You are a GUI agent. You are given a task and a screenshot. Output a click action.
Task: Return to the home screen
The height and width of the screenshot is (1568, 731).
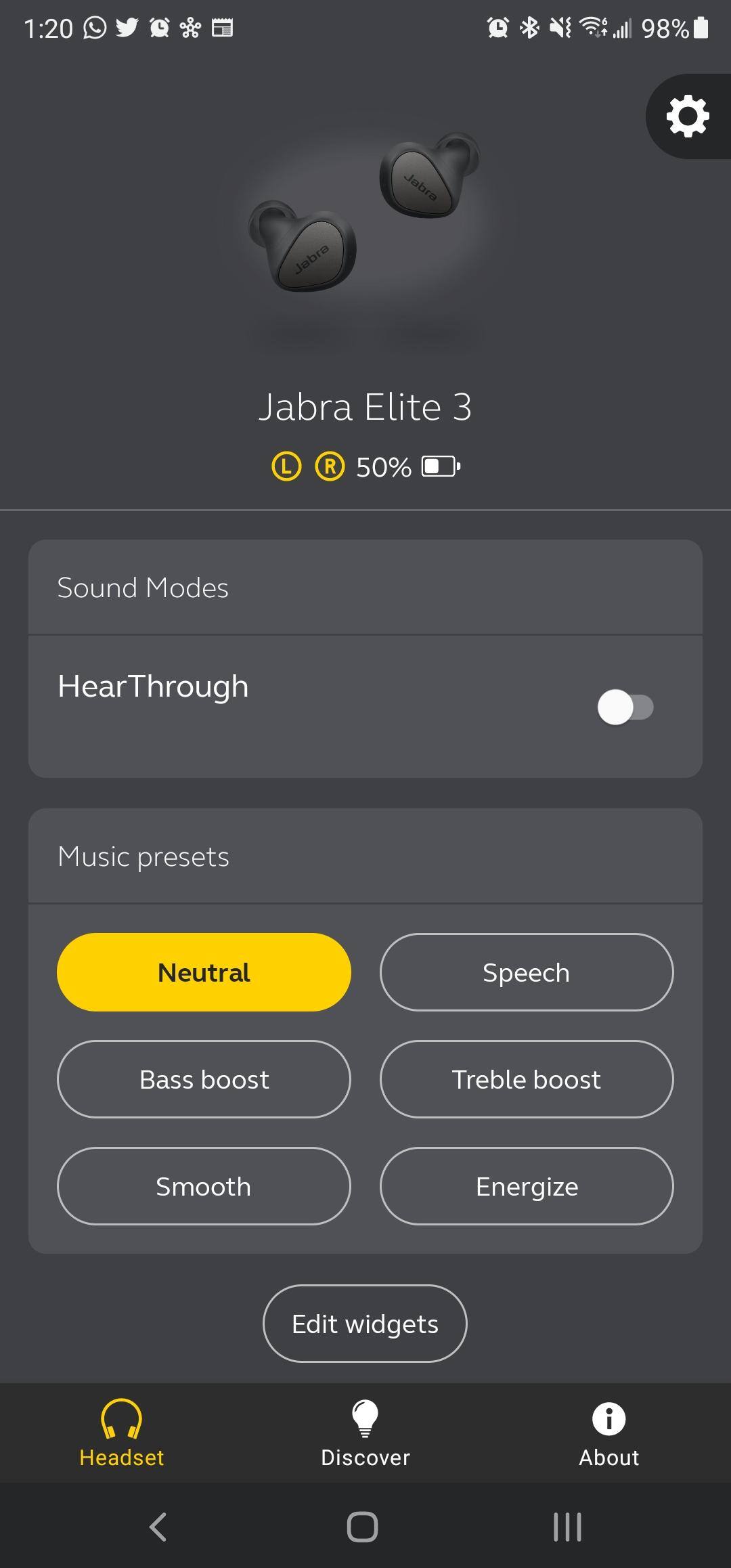point(363,1527)
